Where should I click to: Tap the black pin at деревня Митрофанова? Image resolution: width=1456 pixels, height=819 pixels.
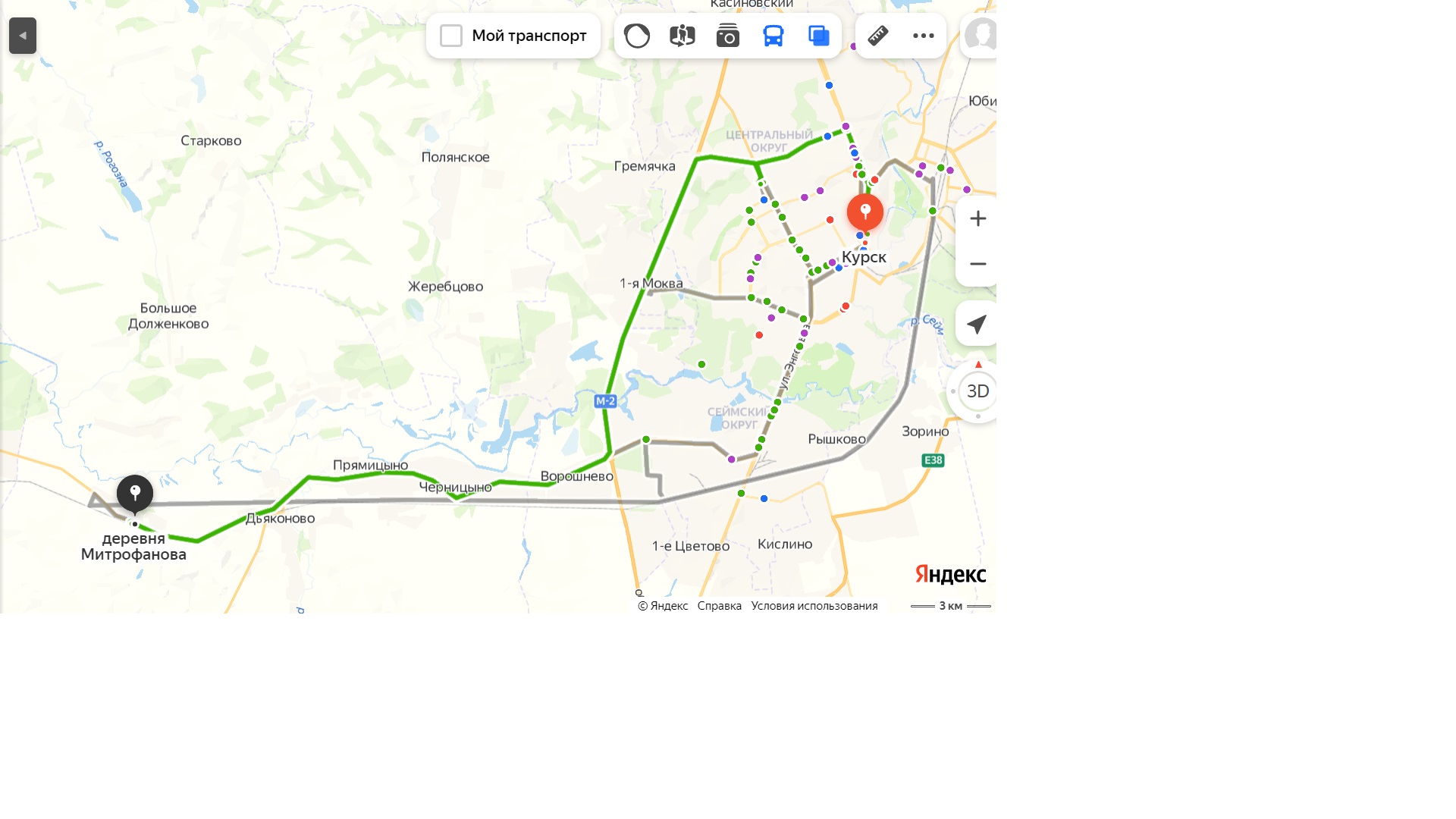coord(135,493)
